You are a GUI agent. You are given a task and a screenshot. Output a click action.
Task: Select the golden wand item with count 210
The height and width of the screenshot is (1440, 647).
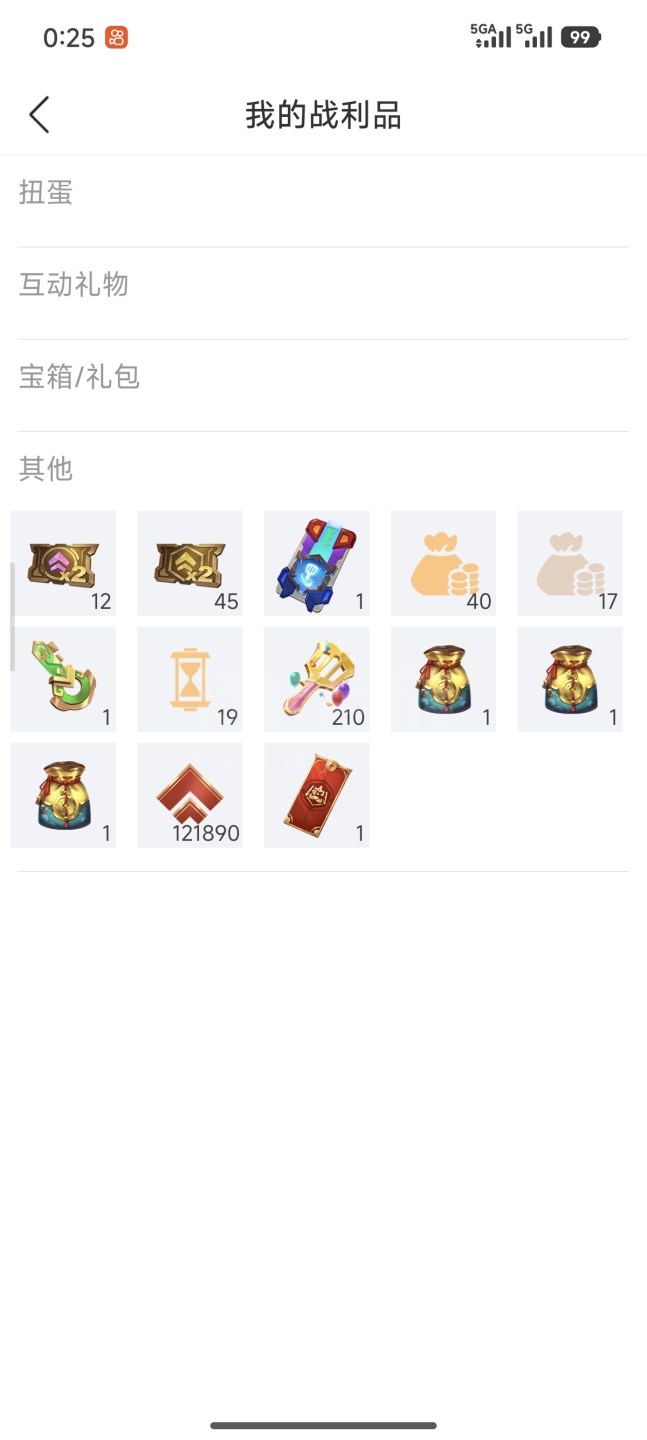[317, 679]
